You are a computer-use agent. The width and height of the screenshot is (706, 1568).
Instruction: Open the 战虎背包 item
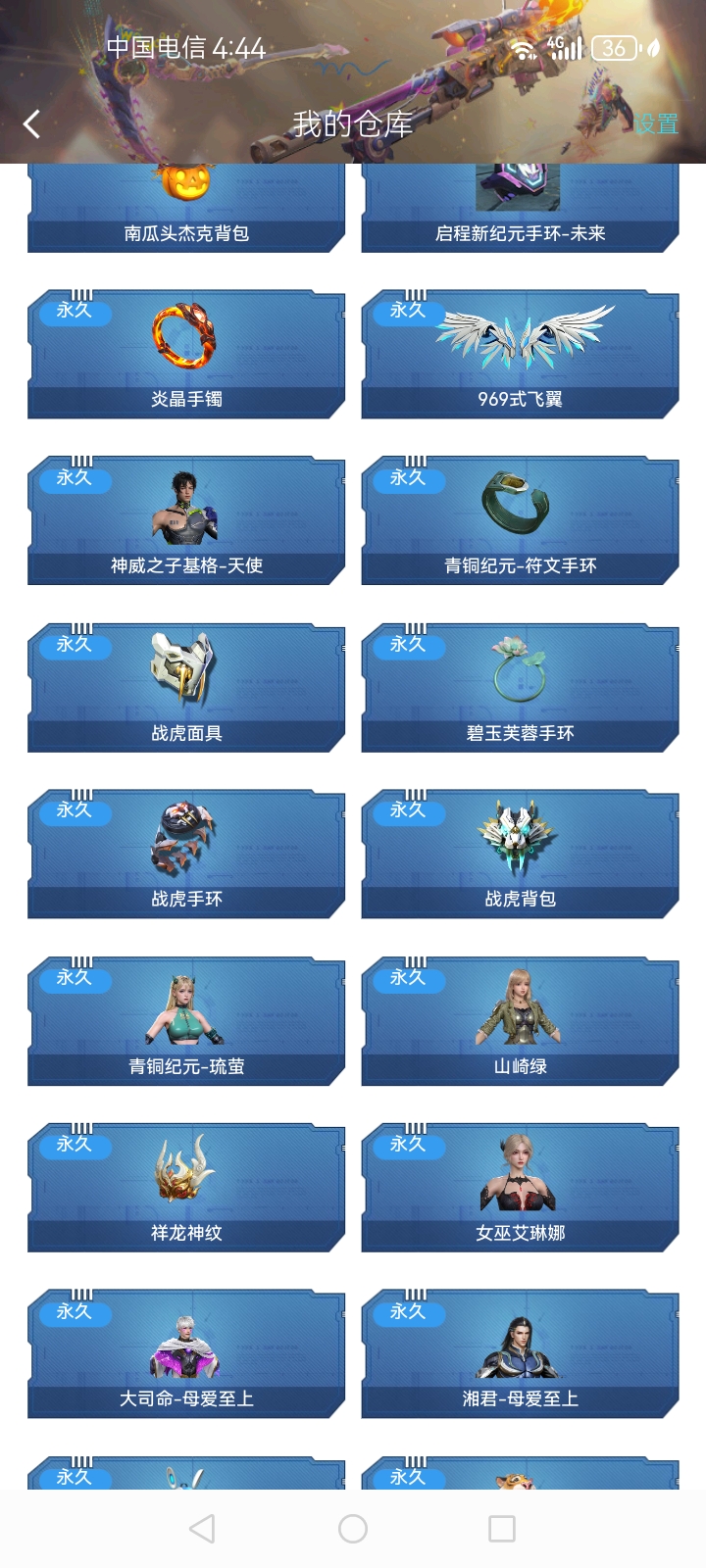point(520,855)
